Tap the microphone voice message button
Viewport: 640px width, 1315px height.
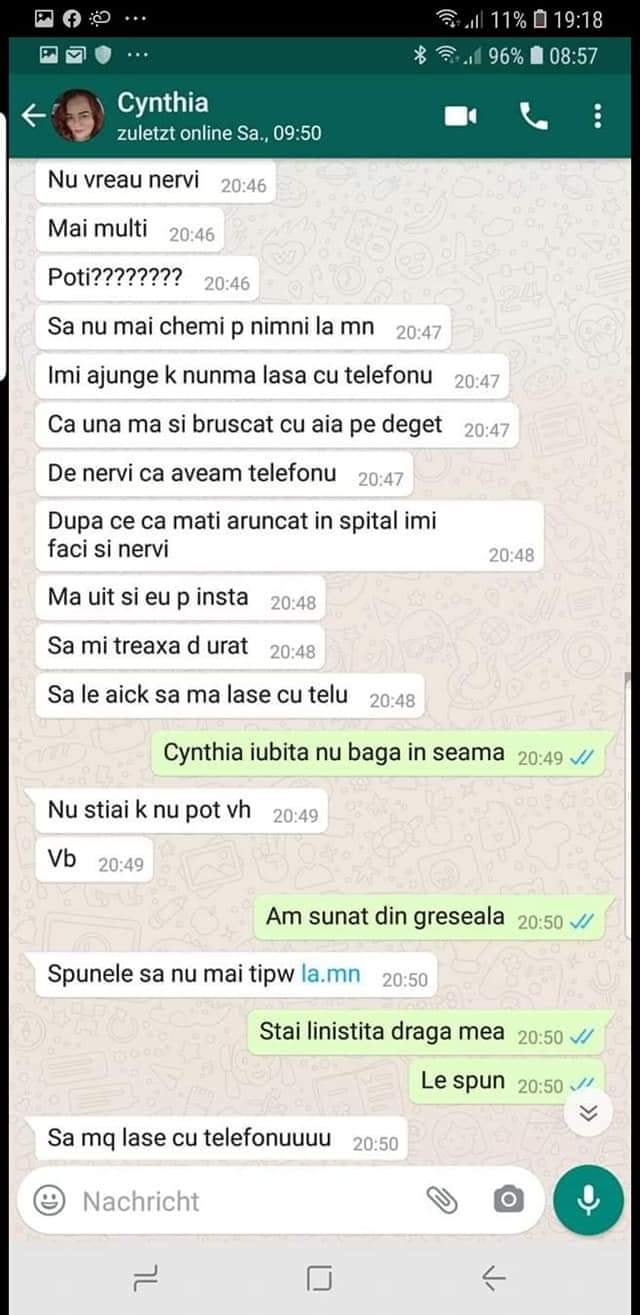588,1200
